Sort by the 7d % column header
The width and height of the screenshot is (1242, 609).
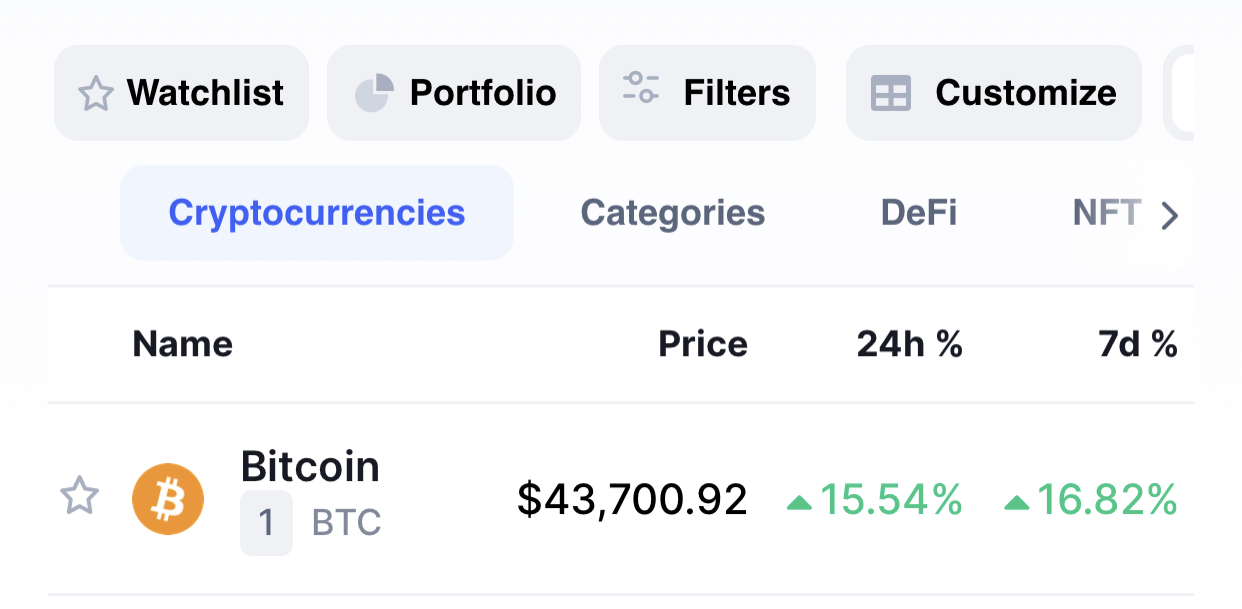point(1136,345)
